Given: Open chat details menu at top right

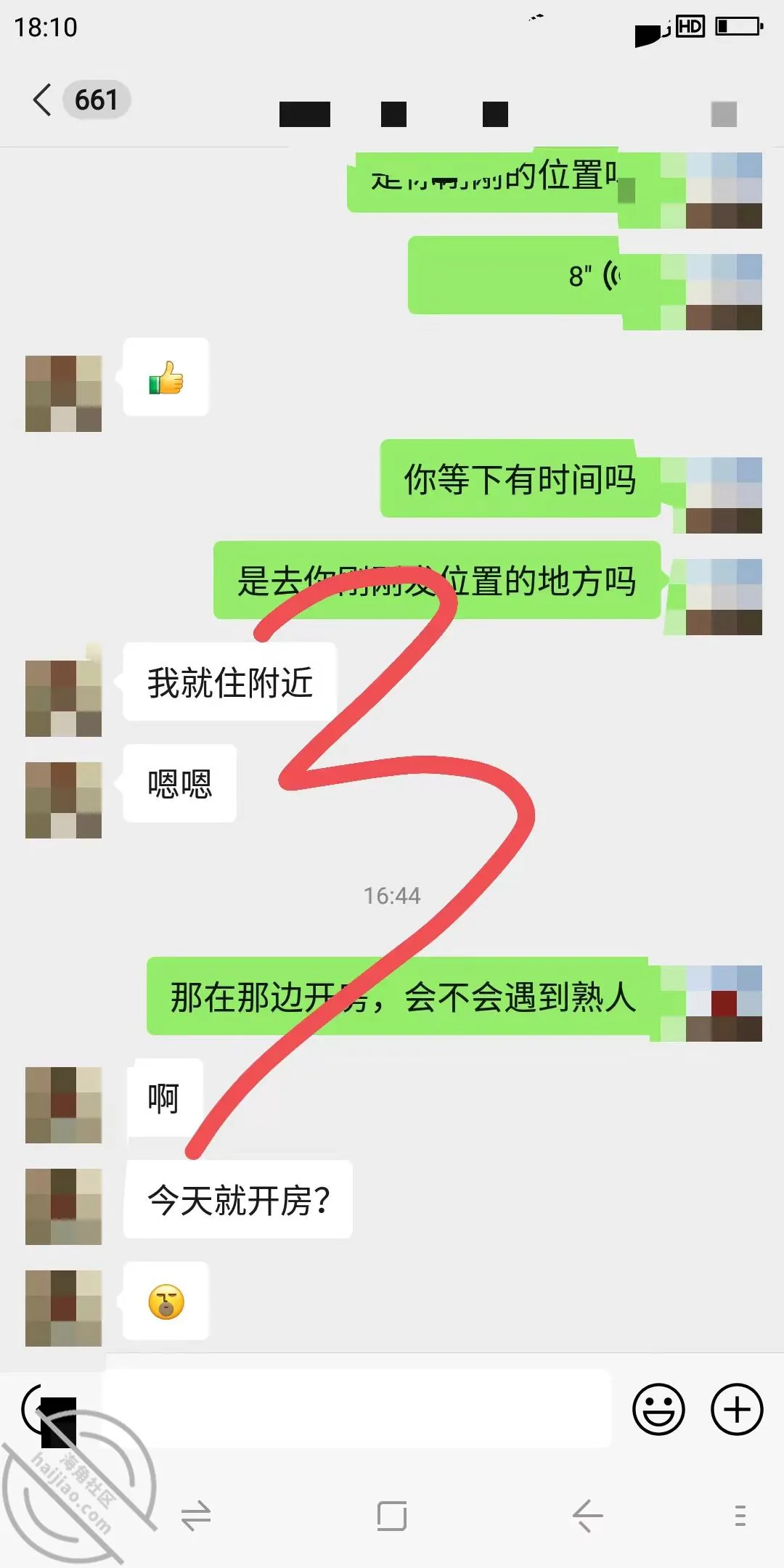Looking at the screenshot, I should 724,114.
